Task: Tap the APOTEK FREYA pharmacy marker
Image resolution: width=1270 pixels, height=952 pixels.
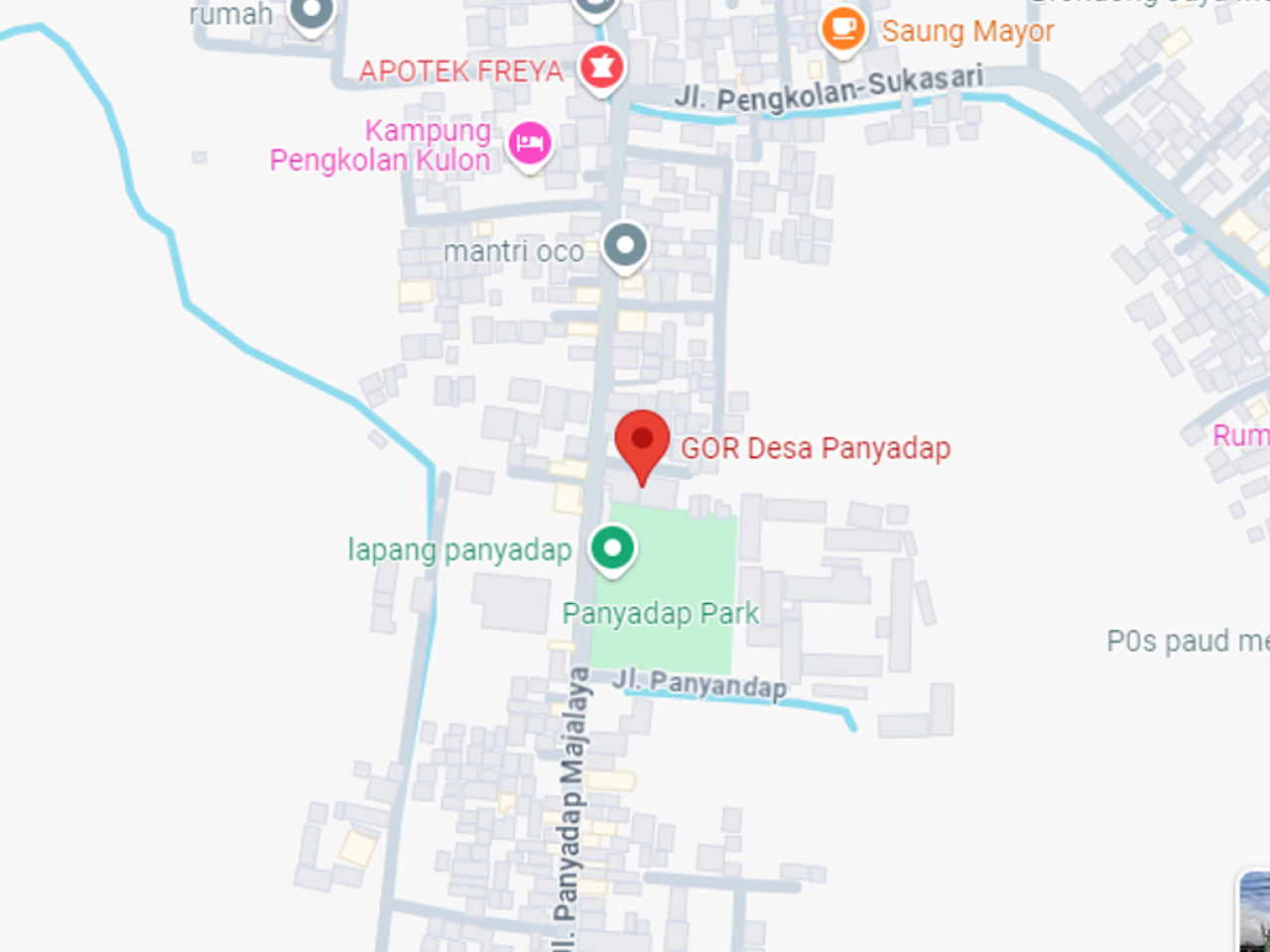Action: [601, 67]
